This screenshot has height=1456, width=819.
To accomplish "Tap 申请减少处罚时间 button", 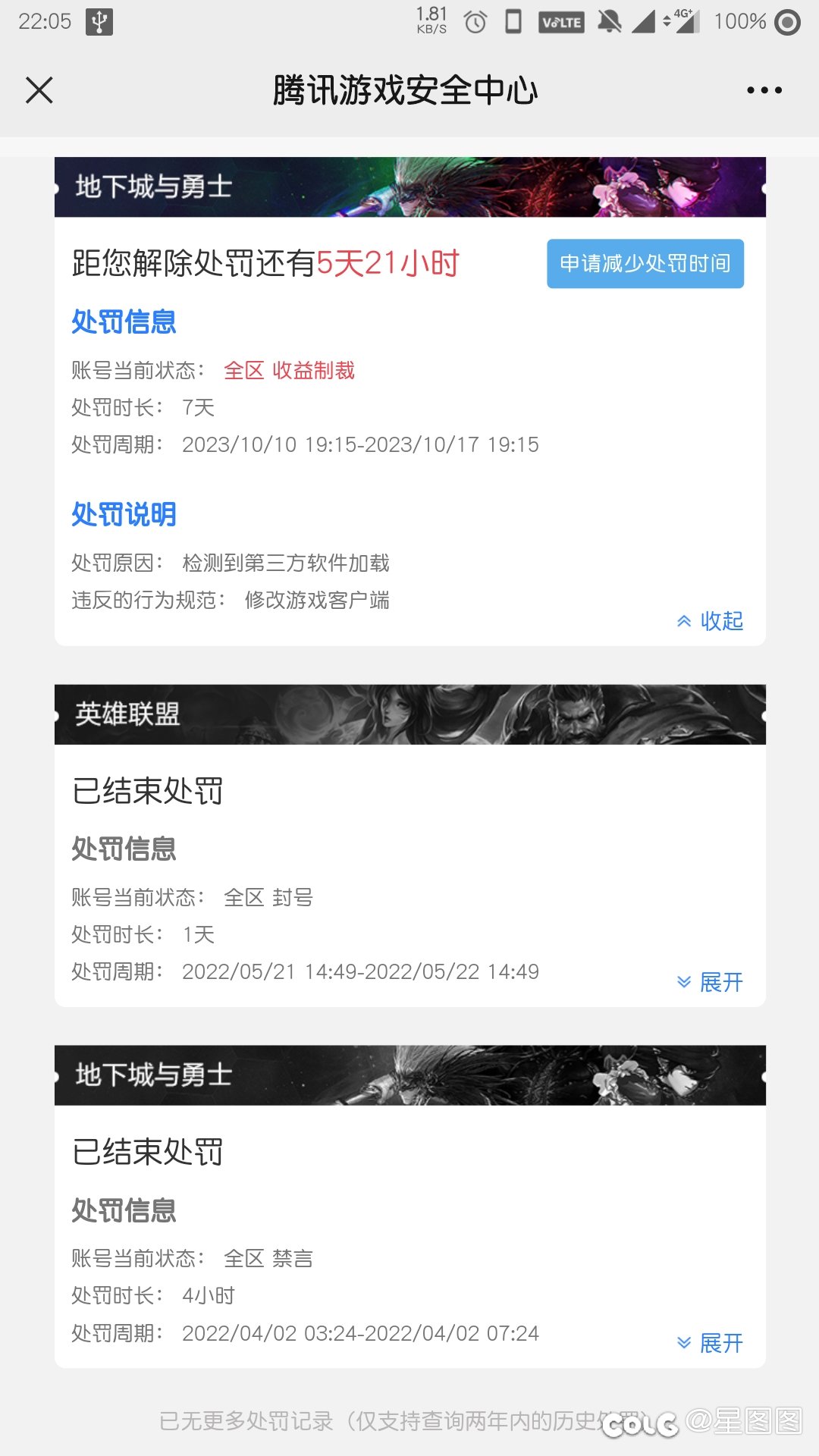I will click(x=645, y=264).
